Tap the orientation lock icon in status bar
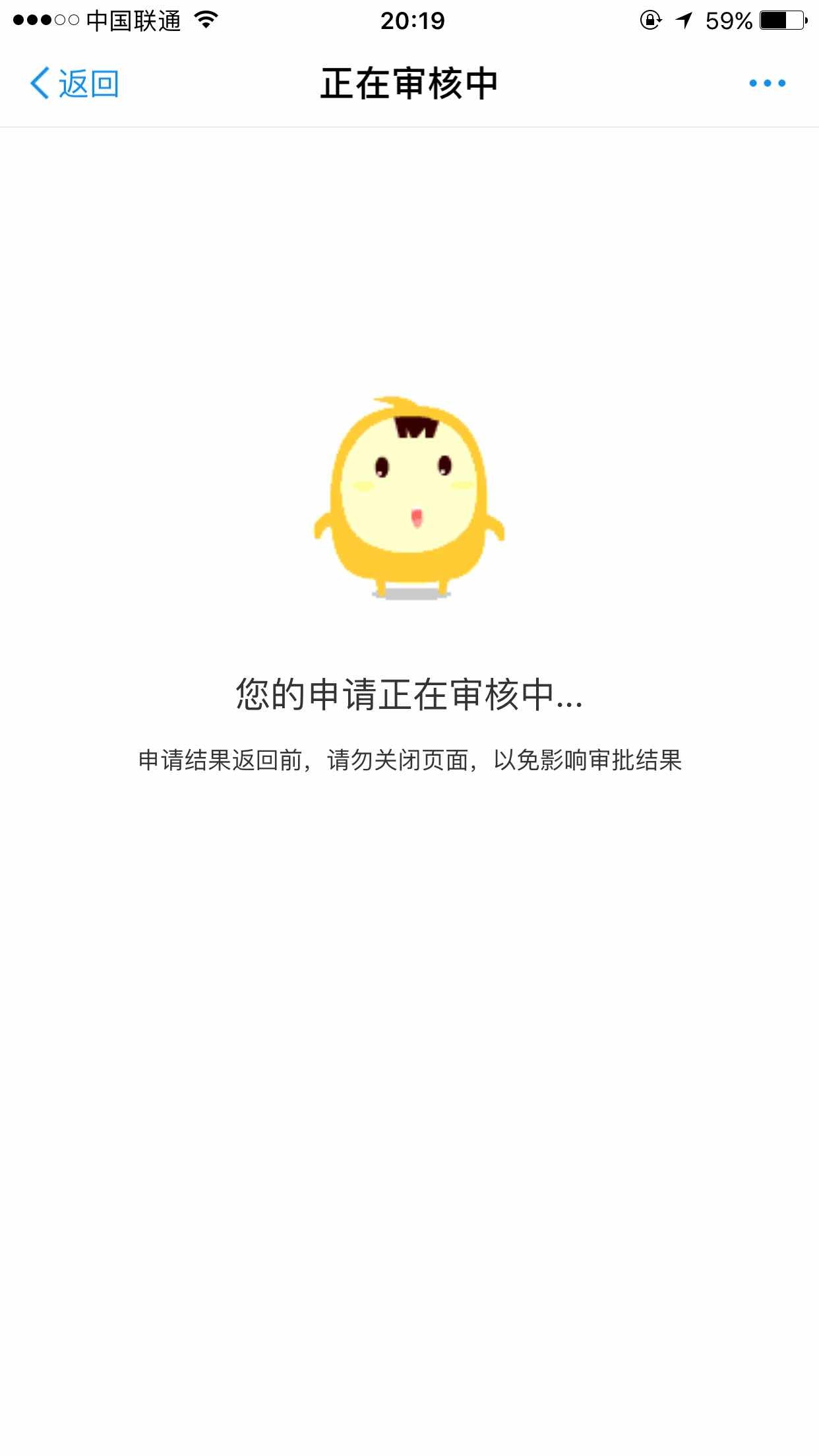The height and width of the screenshot is (1456, 819). coord(650,21)
